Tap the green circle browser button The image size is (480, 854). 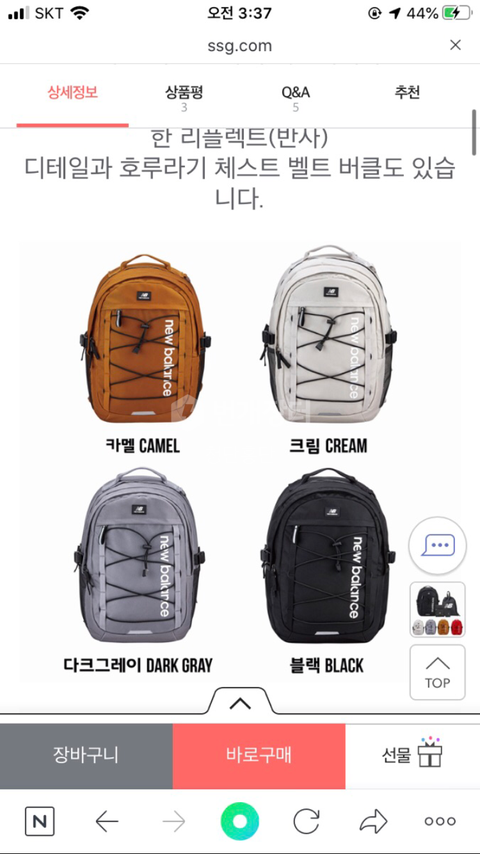pos(240,821)
